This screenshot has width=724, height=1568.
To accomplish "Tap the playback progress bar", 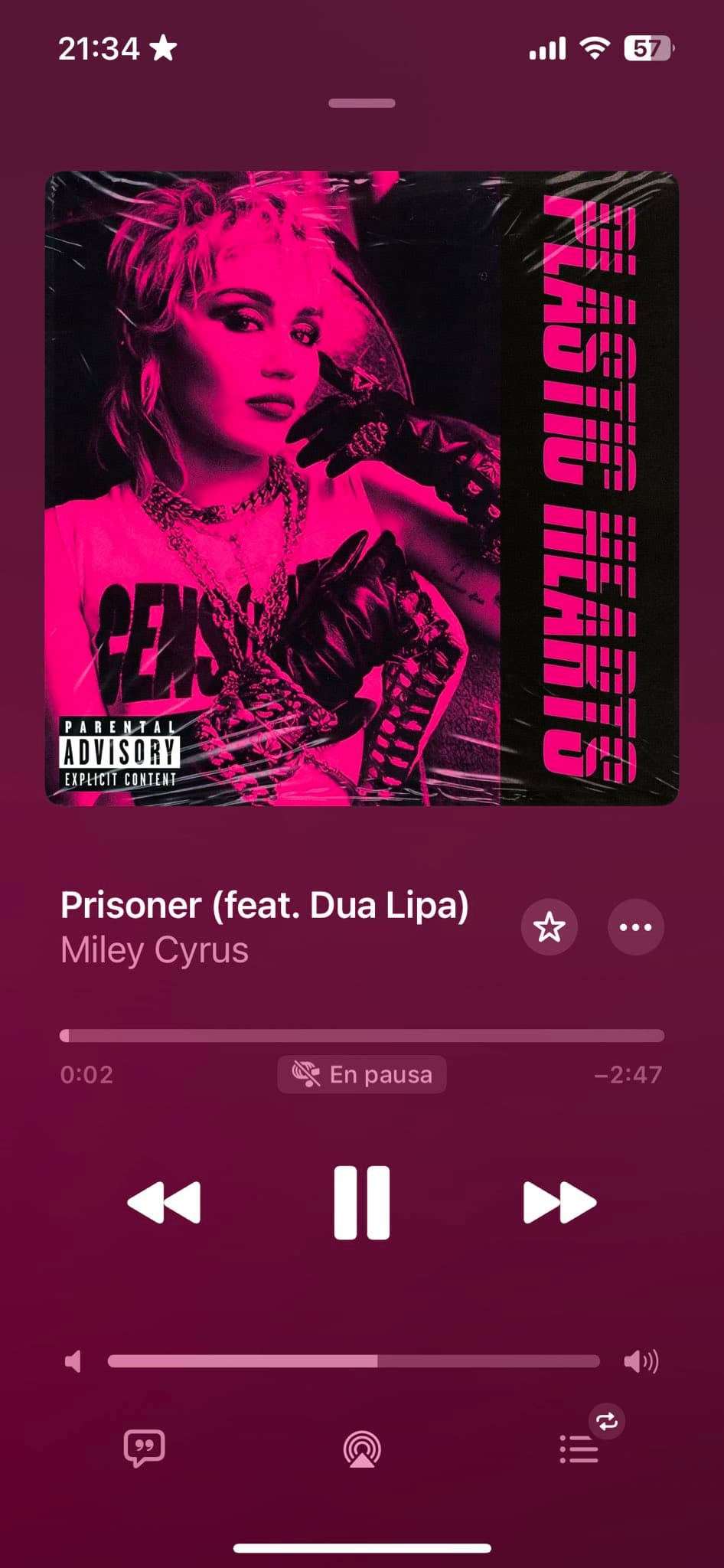I will 362,1036.
